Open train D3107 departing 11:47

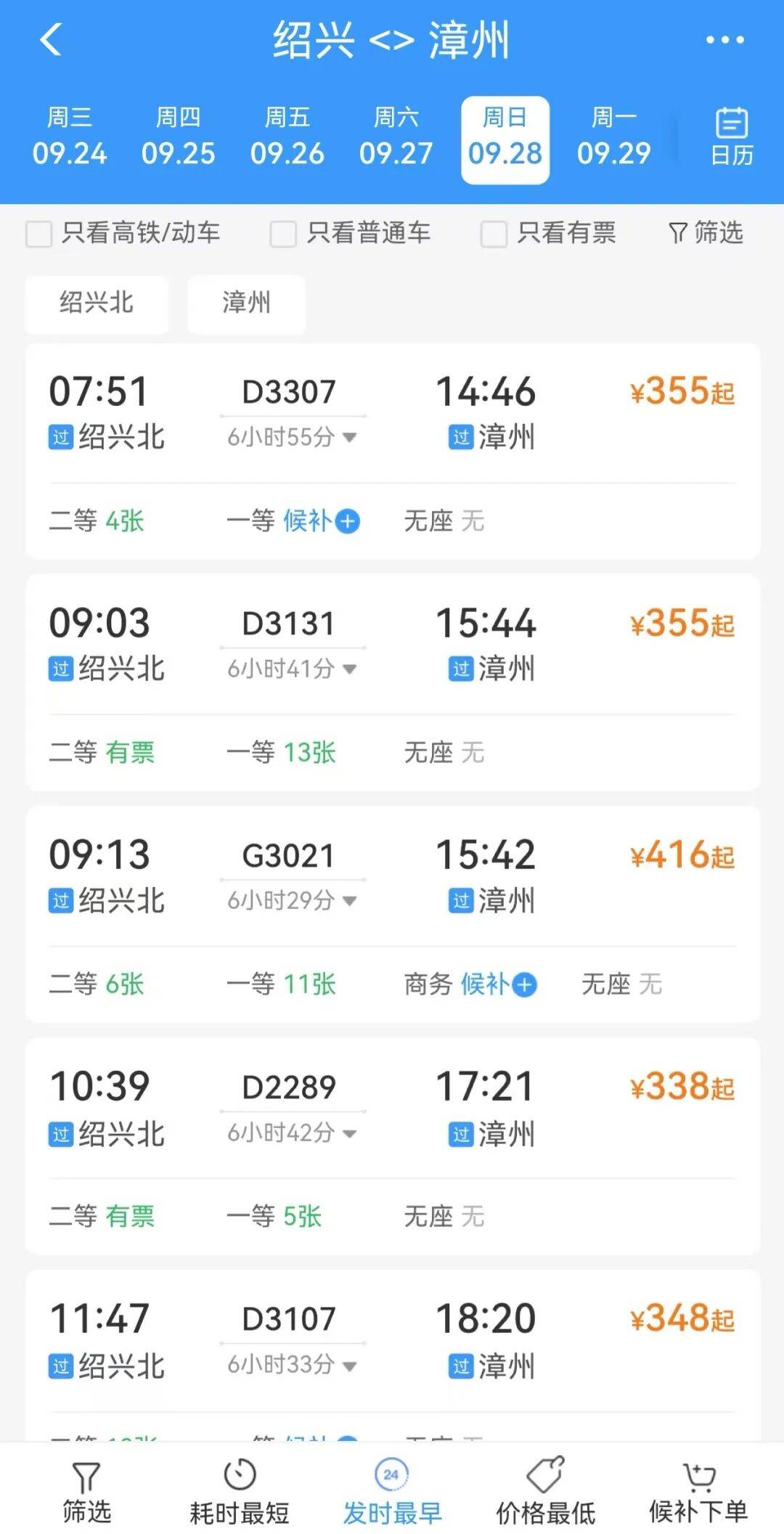(392, 1356)
